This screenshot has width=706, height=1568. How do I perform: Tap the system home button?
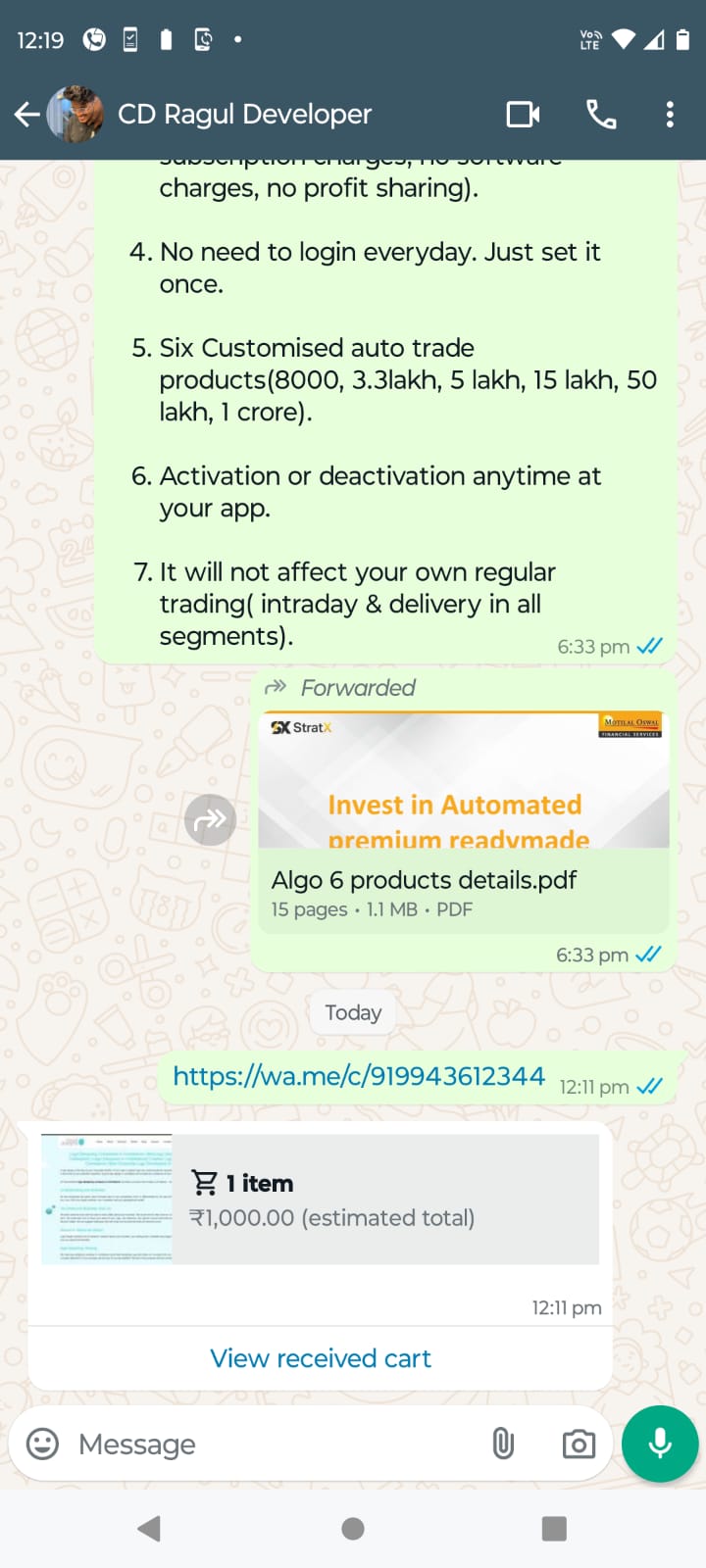(353, 1529)
